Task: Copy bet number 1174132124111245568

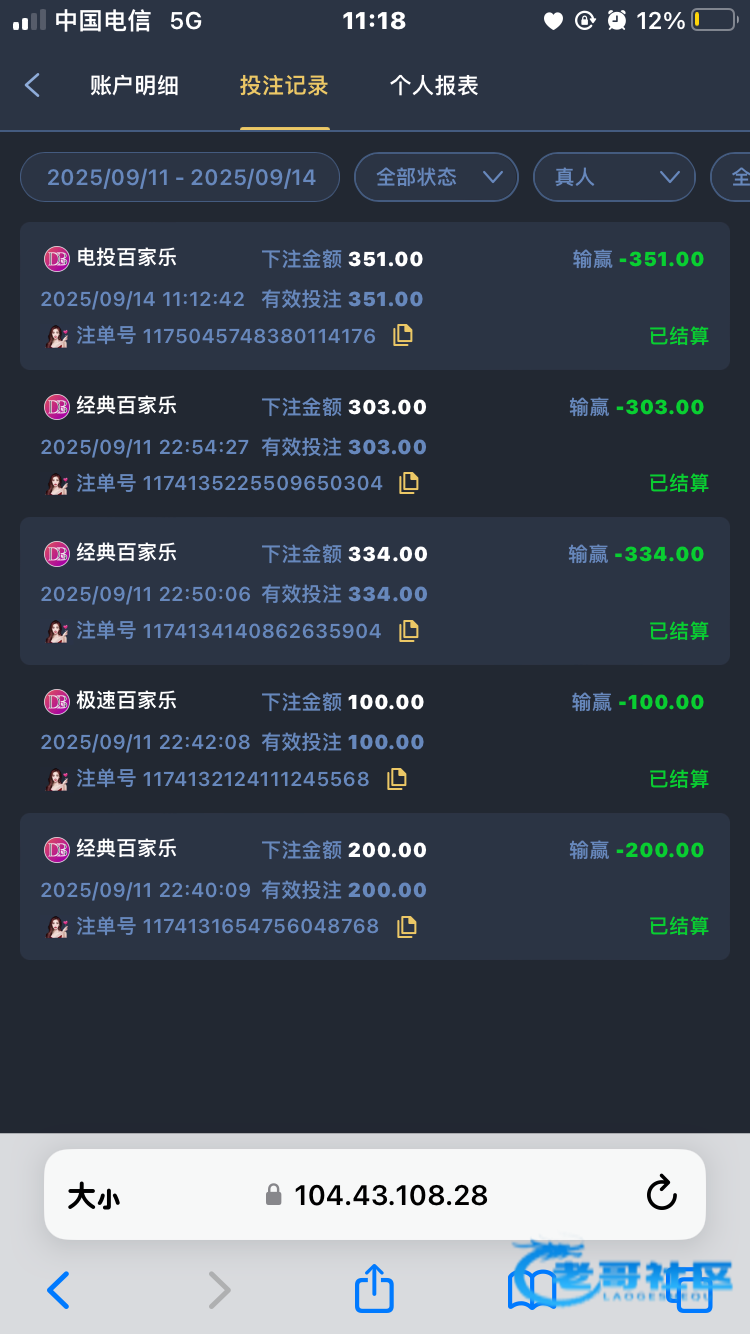Action: click(x=397, y=778)
